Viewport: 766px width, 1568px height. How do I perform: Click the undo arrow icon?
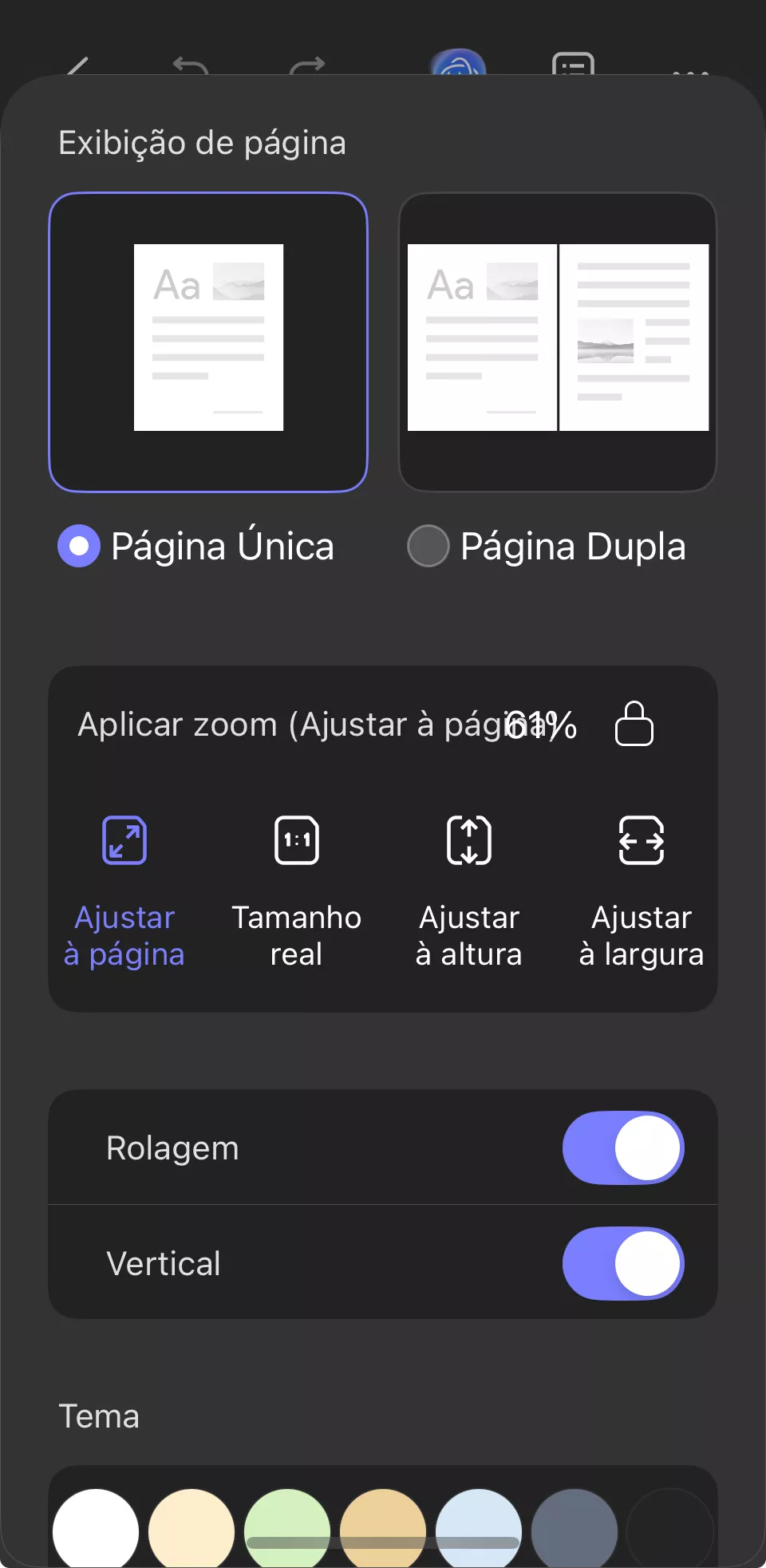pyautogui.click(x=190, y=64)
